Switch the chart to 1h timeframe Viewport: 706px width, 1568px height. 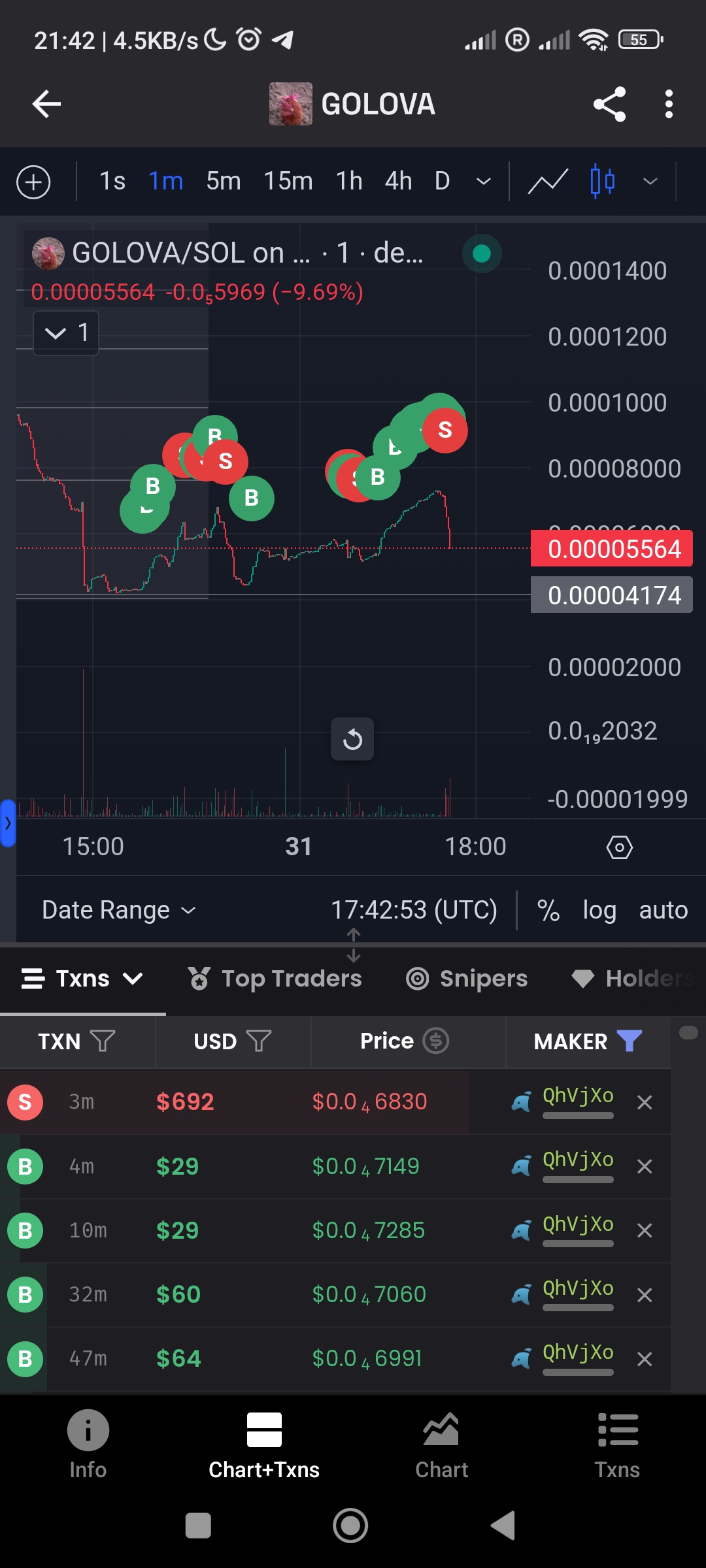click(349, 181)
